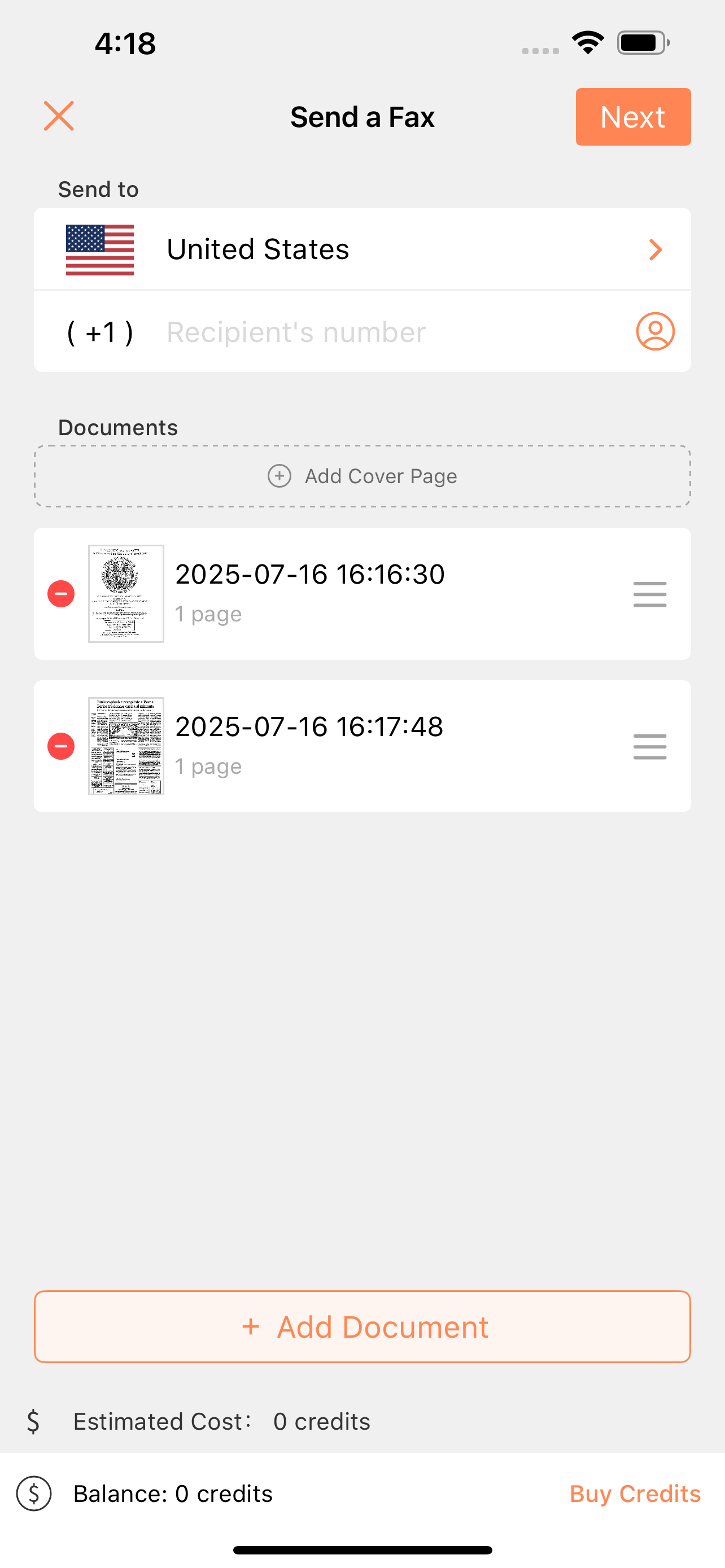Open the United States country selector

362,249
